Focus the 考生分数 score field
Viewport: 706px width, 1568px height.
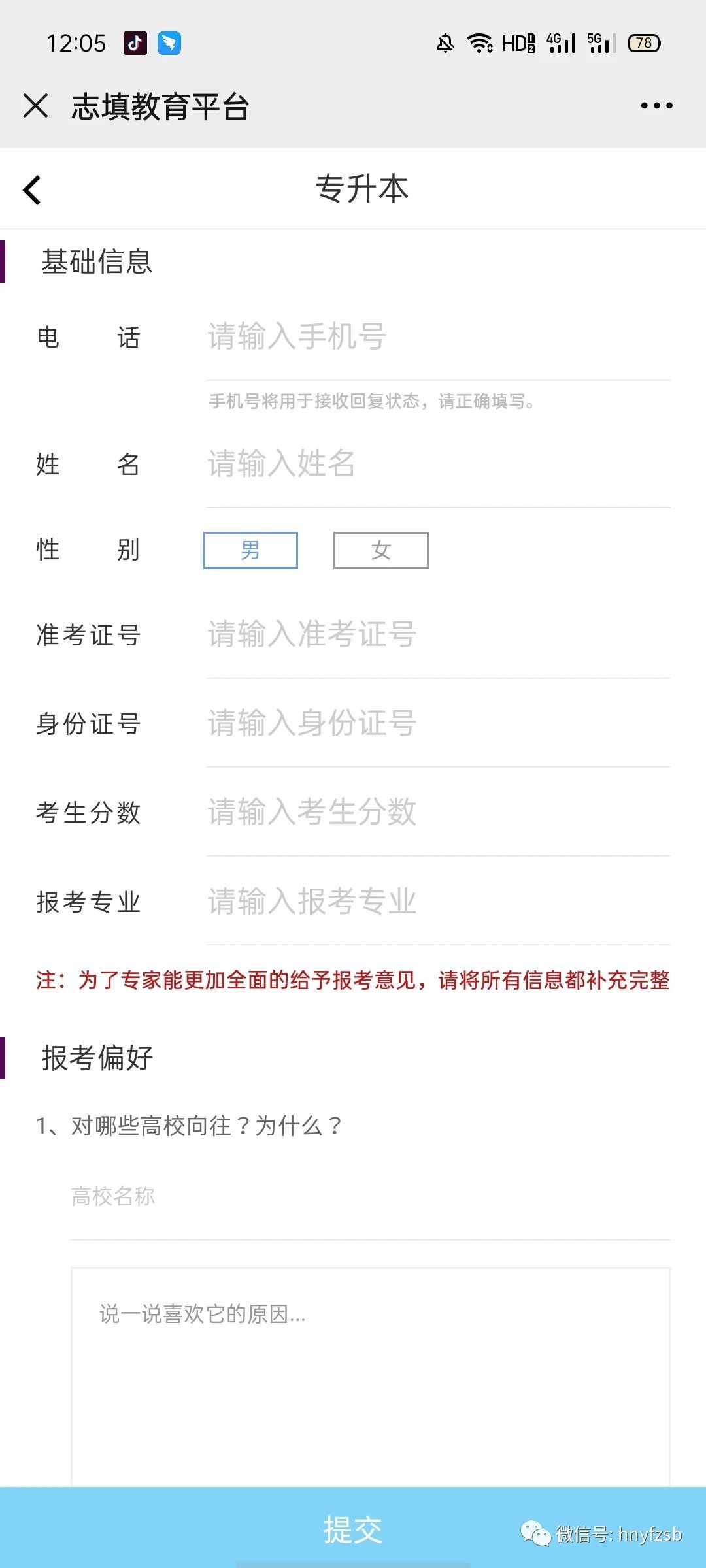tap(439, 813)
